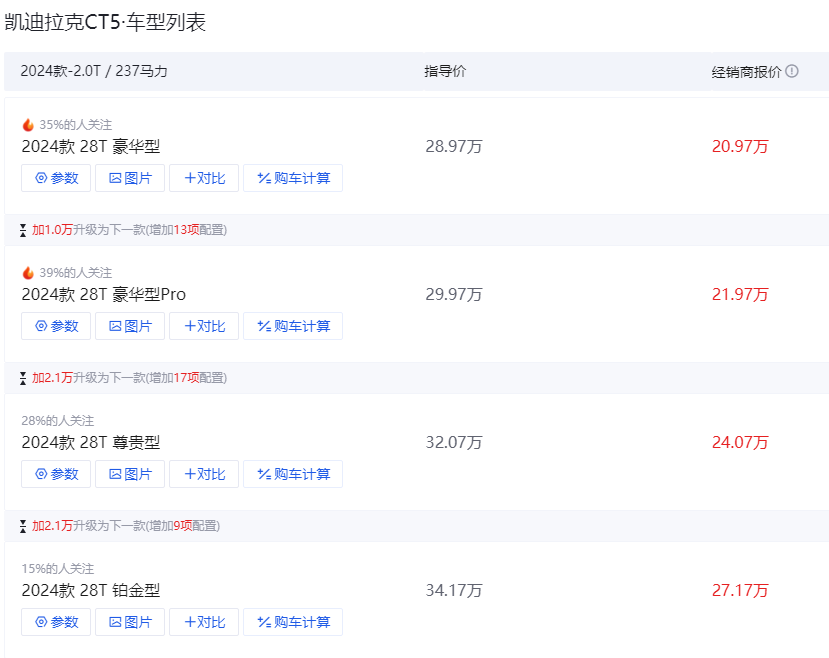Add 28T 尊贵型 to 对比

[204, 474]
